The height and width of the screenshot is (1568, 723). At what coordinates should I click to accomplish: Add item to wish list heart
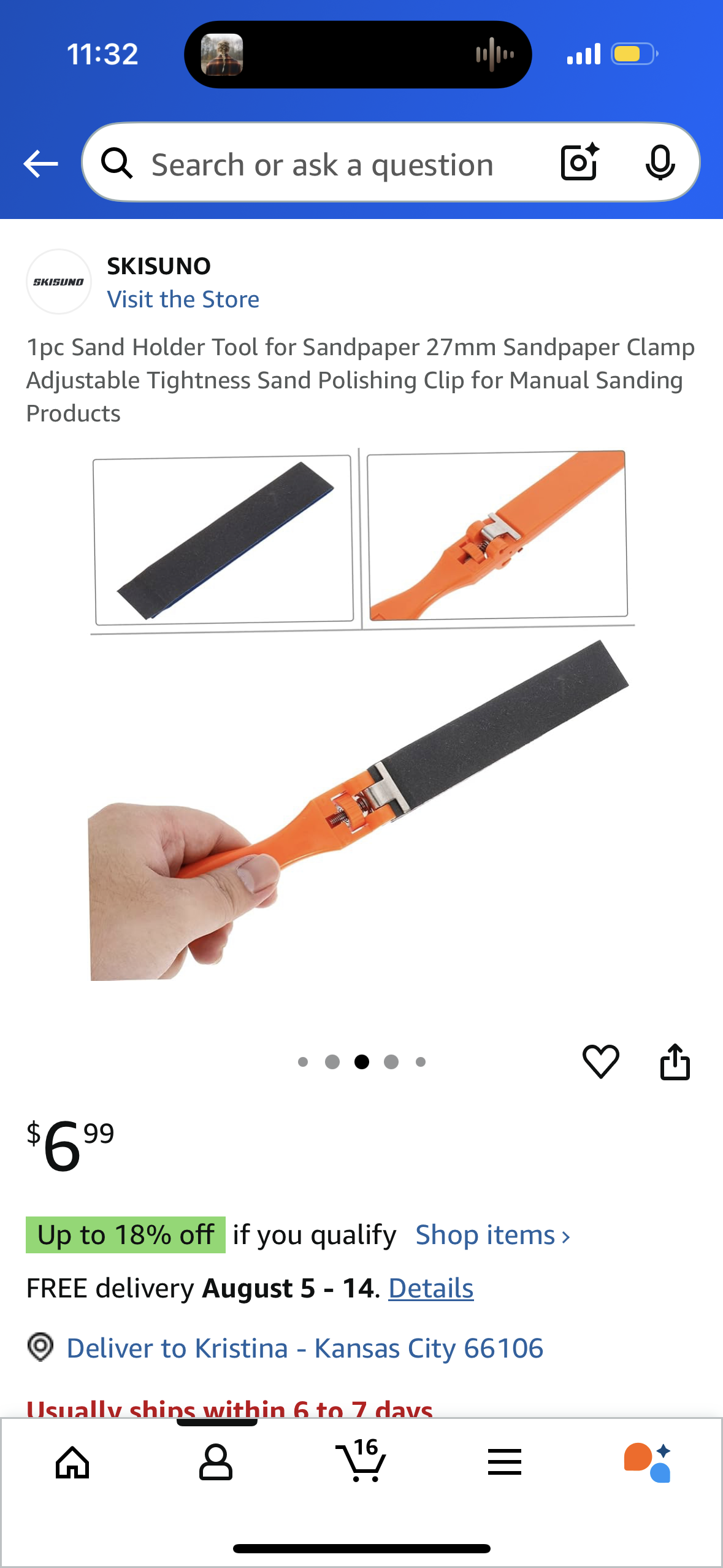pos(600,1061)
